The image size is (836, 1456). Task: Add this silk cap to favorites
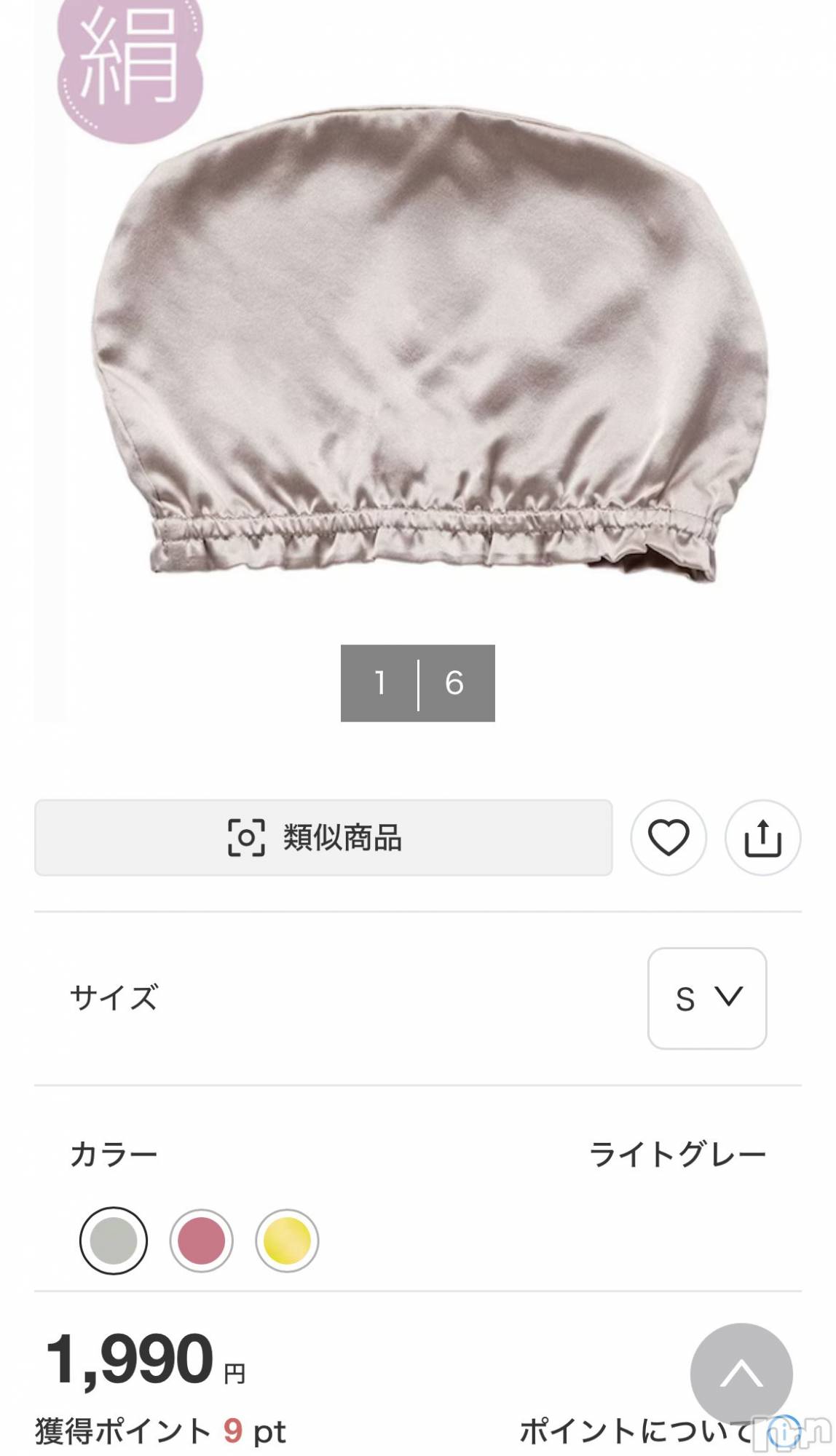click(668, 838)
